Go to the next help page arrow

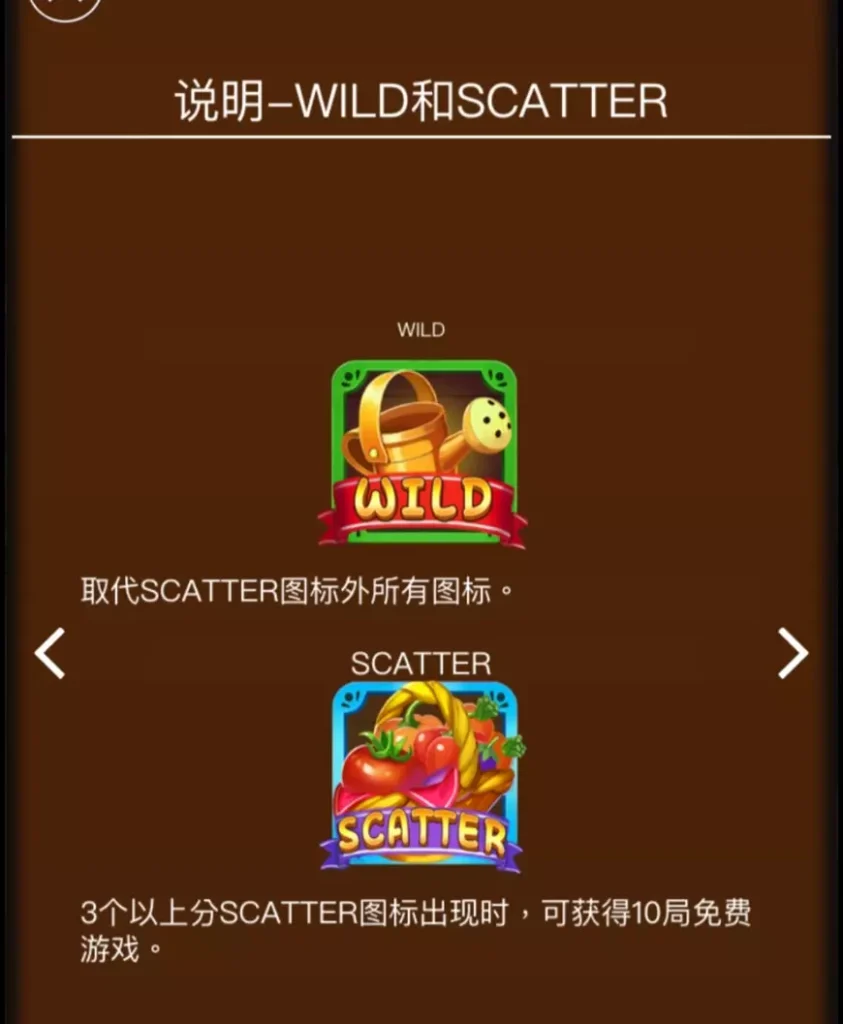tap(793, 654)
